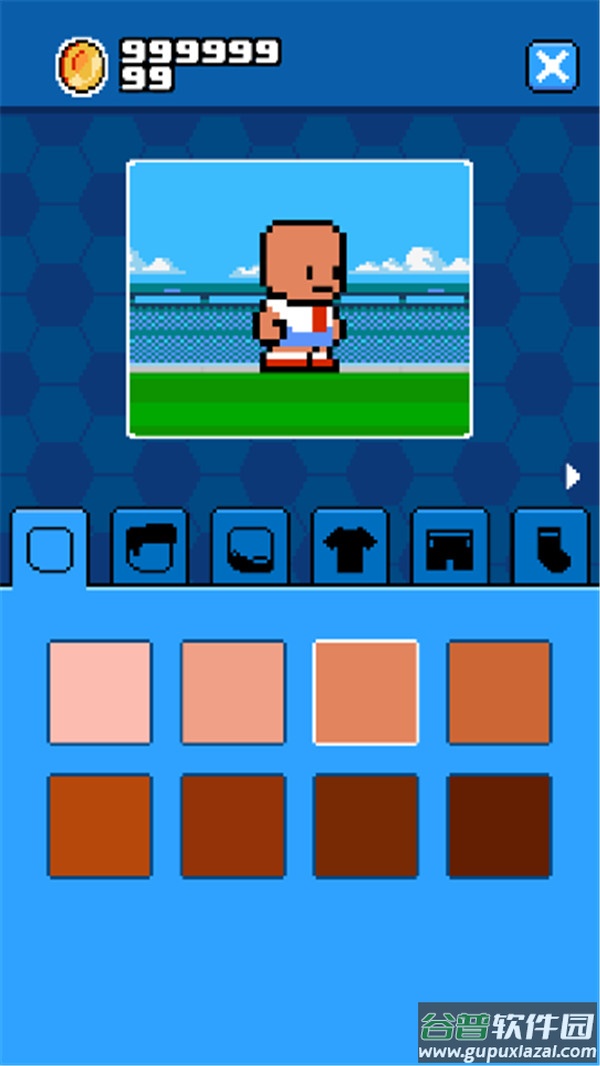Viewport: 600px width, 1066px height.
Task: Pick the darkest brown skin tone
Action: pyautogui.click(x=499, y=825)
